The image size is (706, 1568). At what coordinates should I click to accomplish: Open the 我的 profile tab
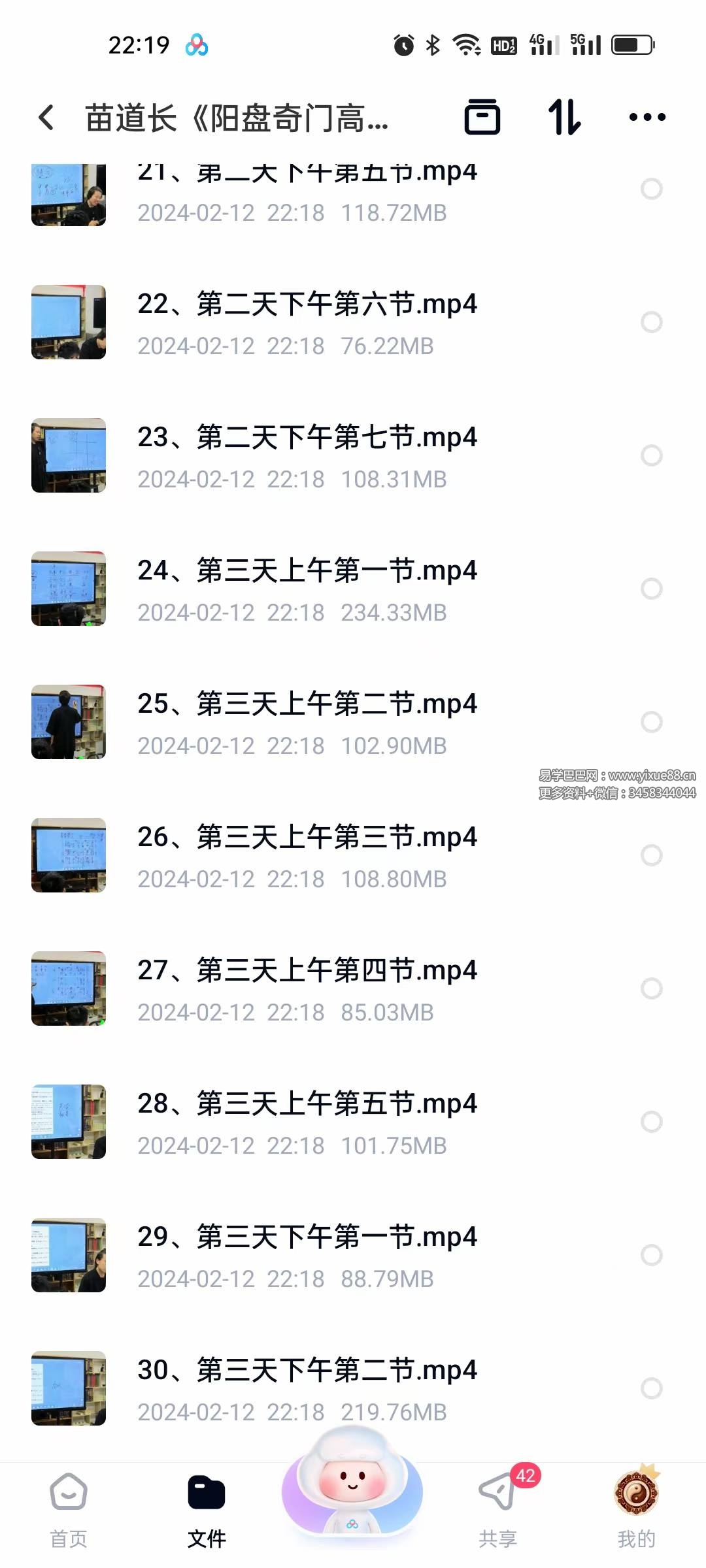point(636,1511)
